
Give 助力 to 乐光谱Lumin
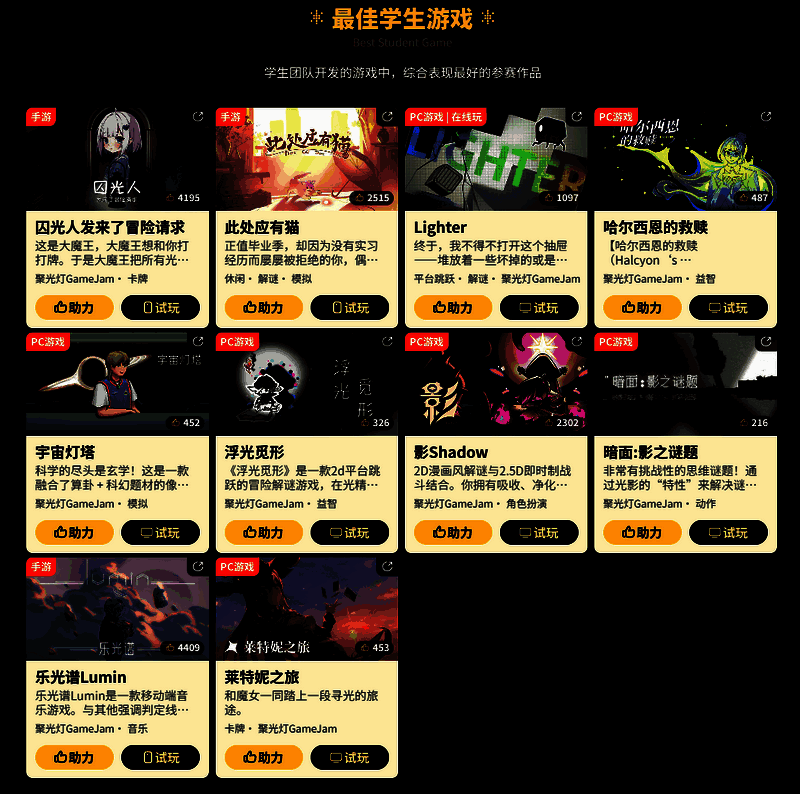coord(74,757)
